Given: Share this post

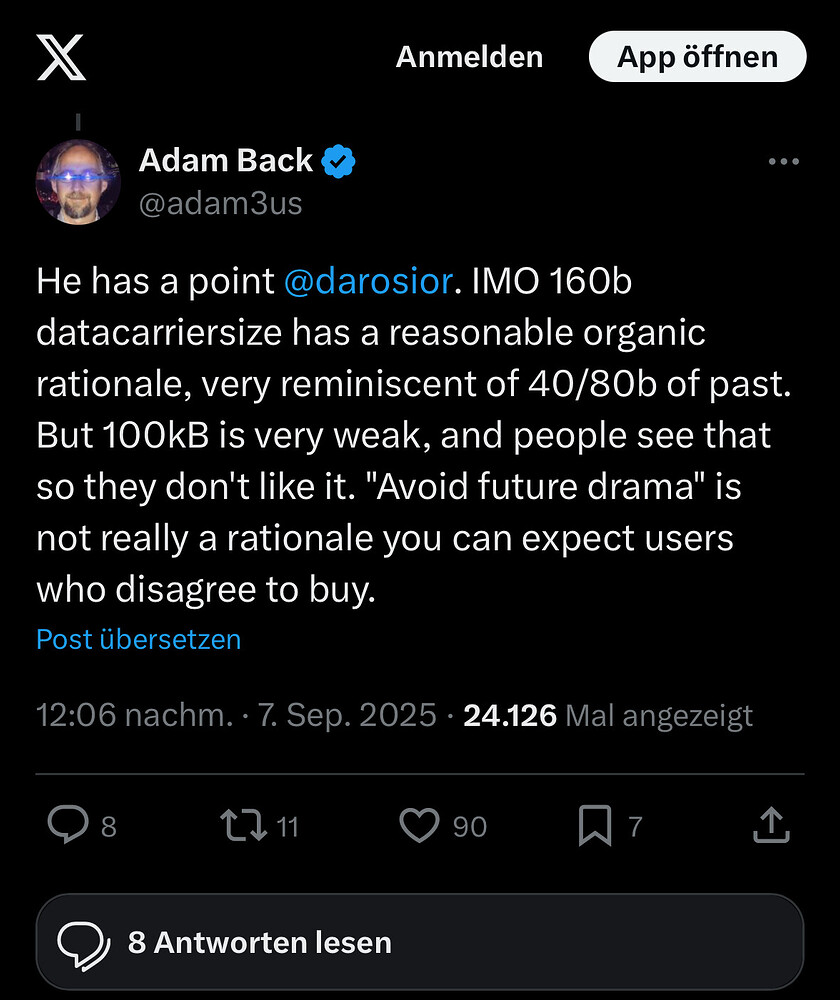Looking at the screenshot, I should (x=771, y=826).
